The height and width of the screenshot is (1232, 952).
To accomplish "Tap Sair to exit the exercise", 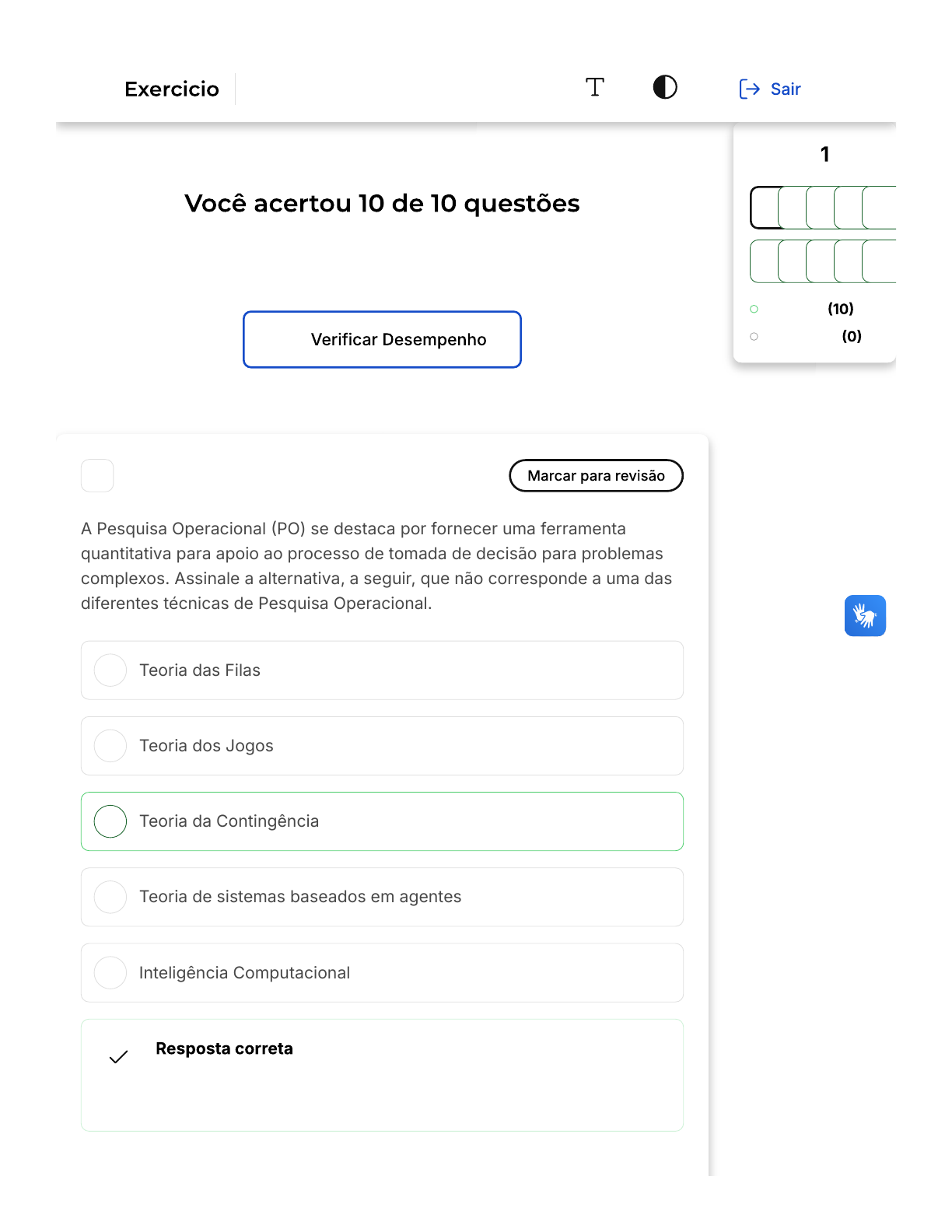I will [770, 89].
